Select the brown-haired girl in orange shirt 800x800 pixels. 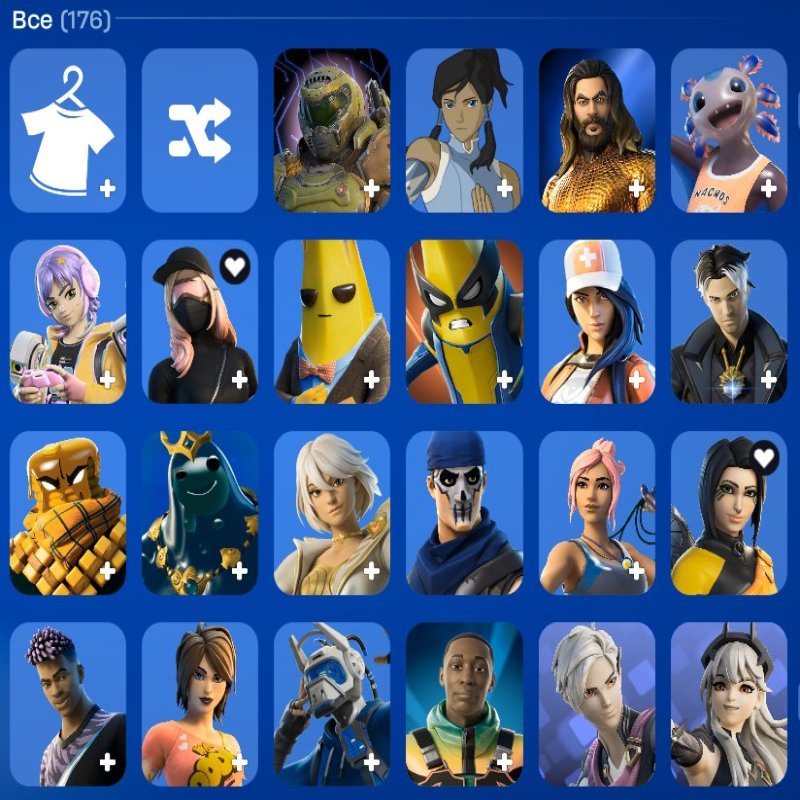coord(199,704)
